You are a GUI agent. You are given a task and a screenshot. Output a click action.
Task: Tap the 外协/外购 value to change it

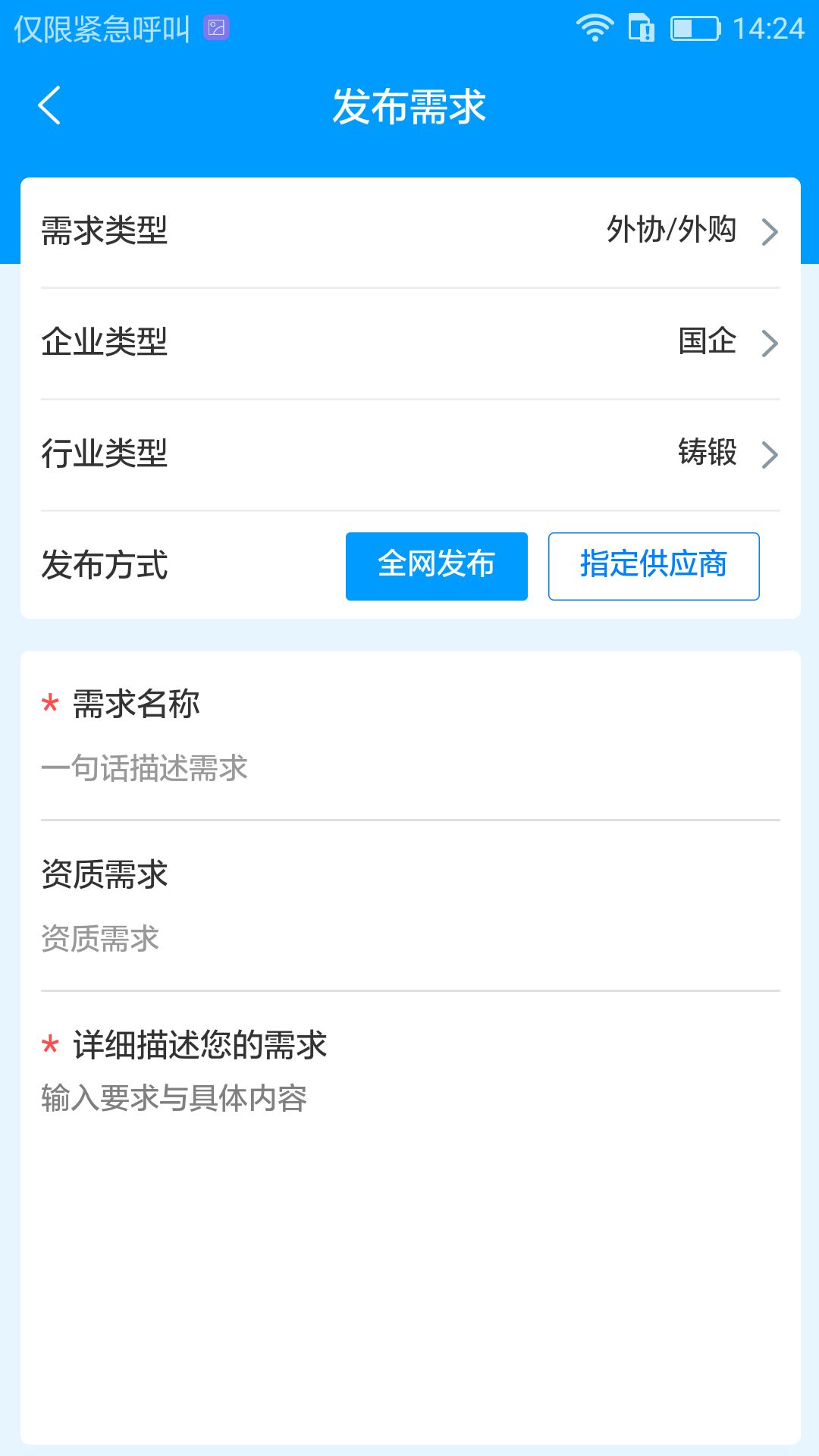(670, 230)
